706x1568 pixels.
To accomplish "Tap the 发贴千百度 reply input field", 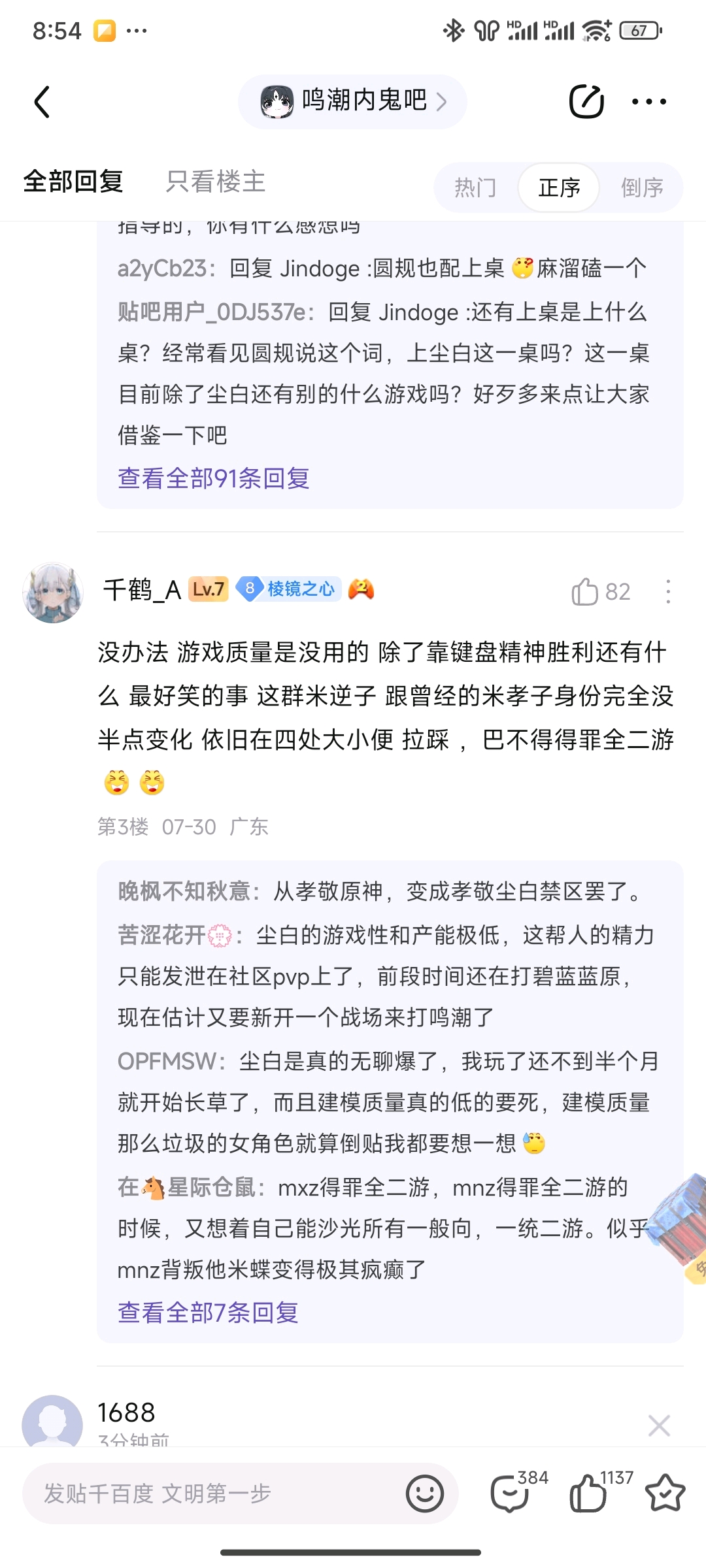I will coord(209,1494).
